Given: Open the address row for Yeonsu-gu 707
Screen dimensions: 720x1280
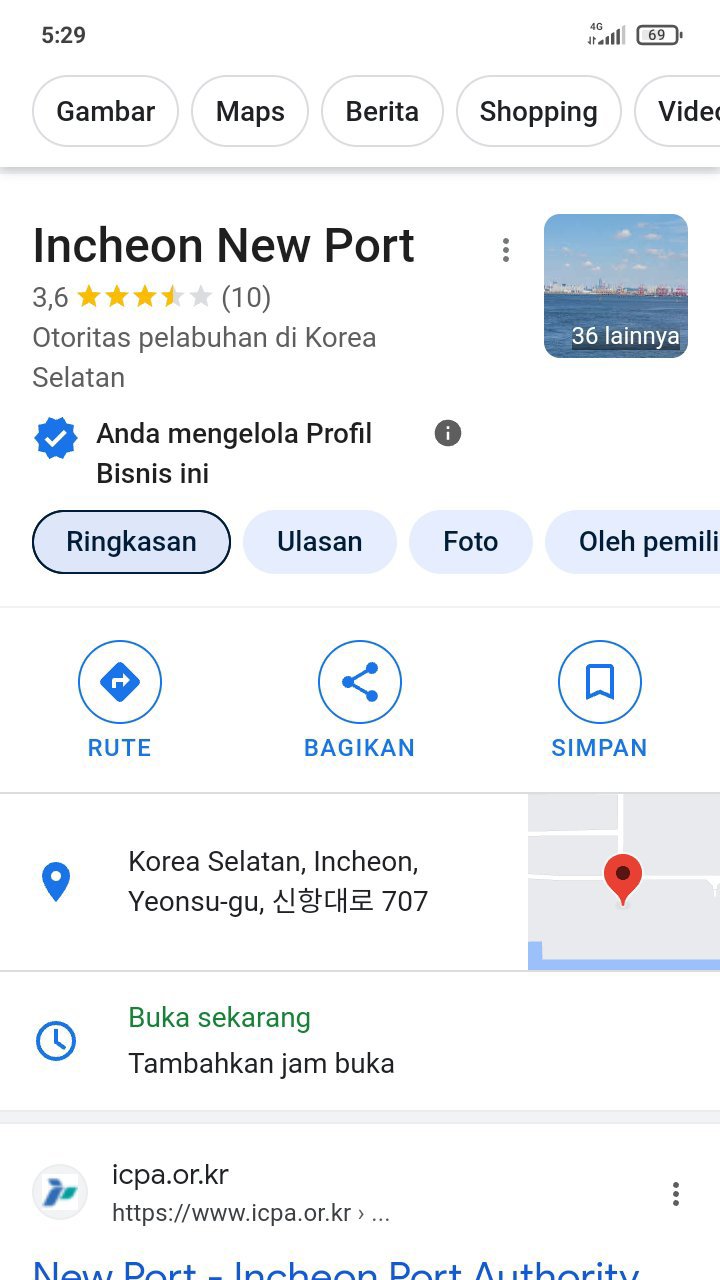Looking at the screenshot, I should (x=264, y=882).
